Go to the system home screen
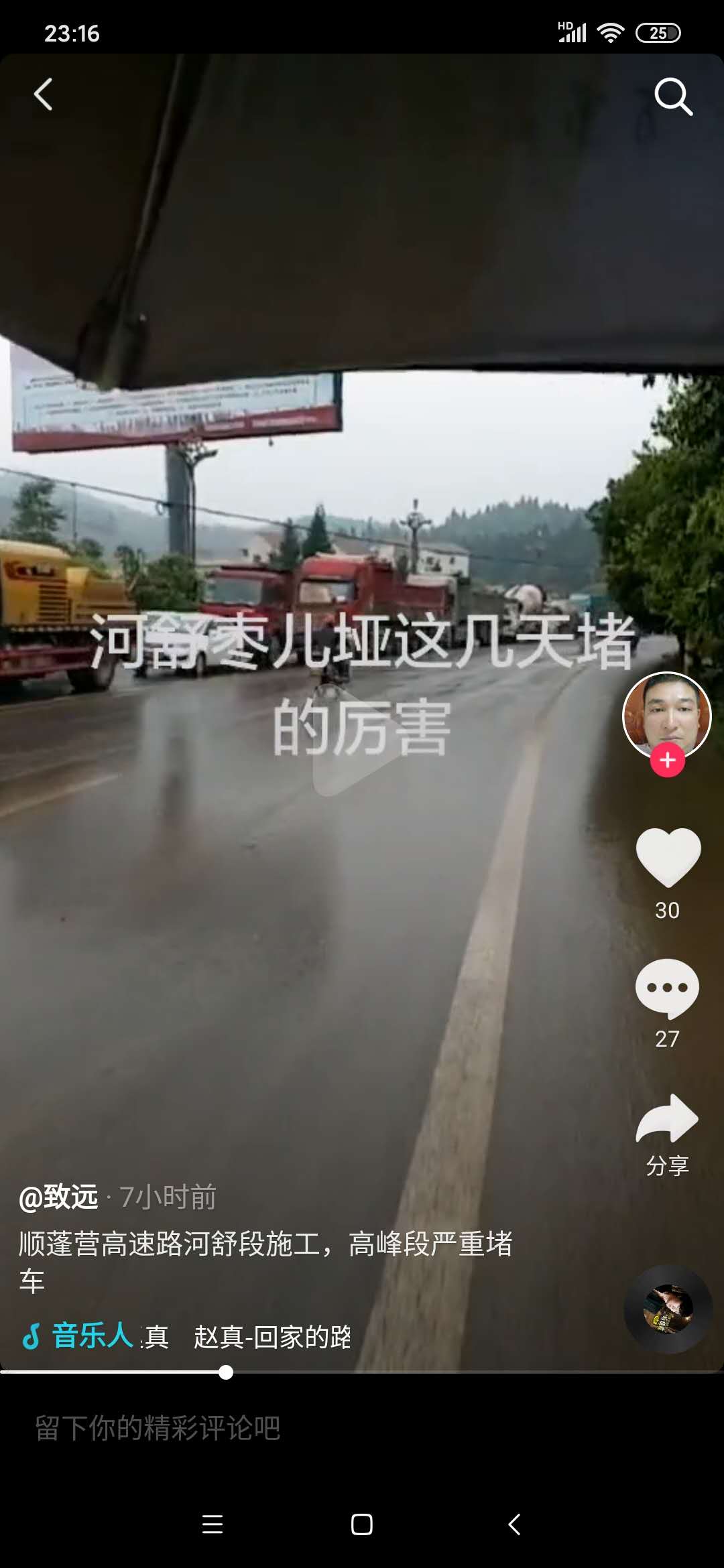 (x=362, y=1524)
